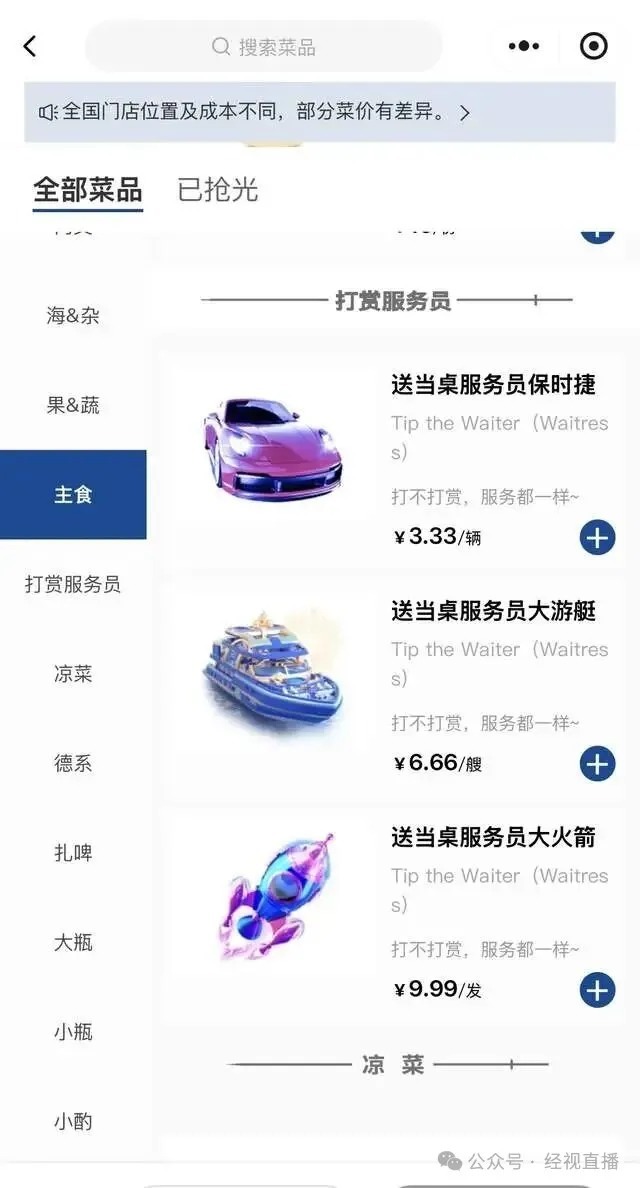The height and width of the screenshot is (1188, 640).
Task: Select the 小瓶 category
Action: [73, 1031]
